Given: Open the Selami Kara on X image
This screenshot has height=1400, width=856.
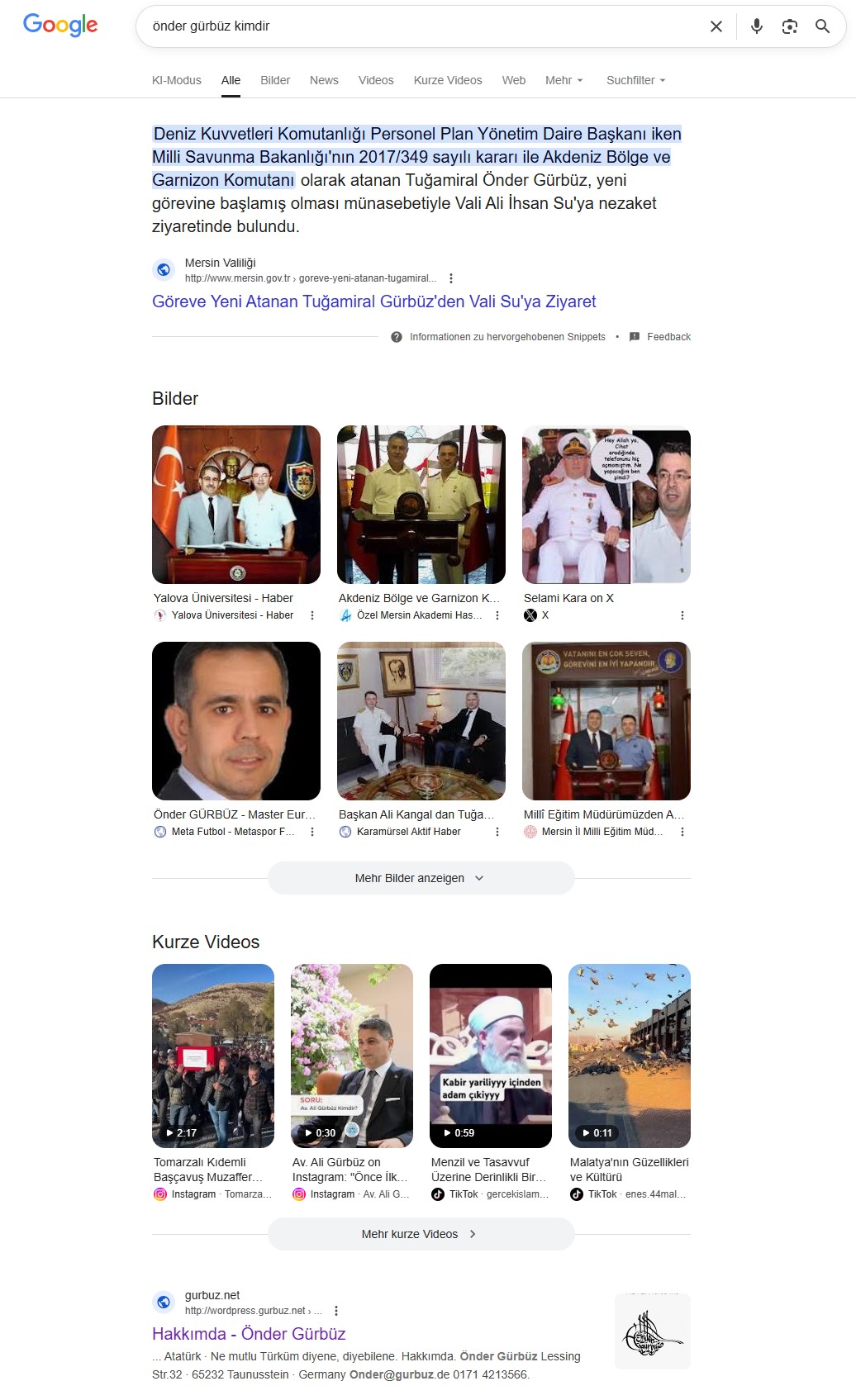Looking at the screenshot, I should [606, 505].
